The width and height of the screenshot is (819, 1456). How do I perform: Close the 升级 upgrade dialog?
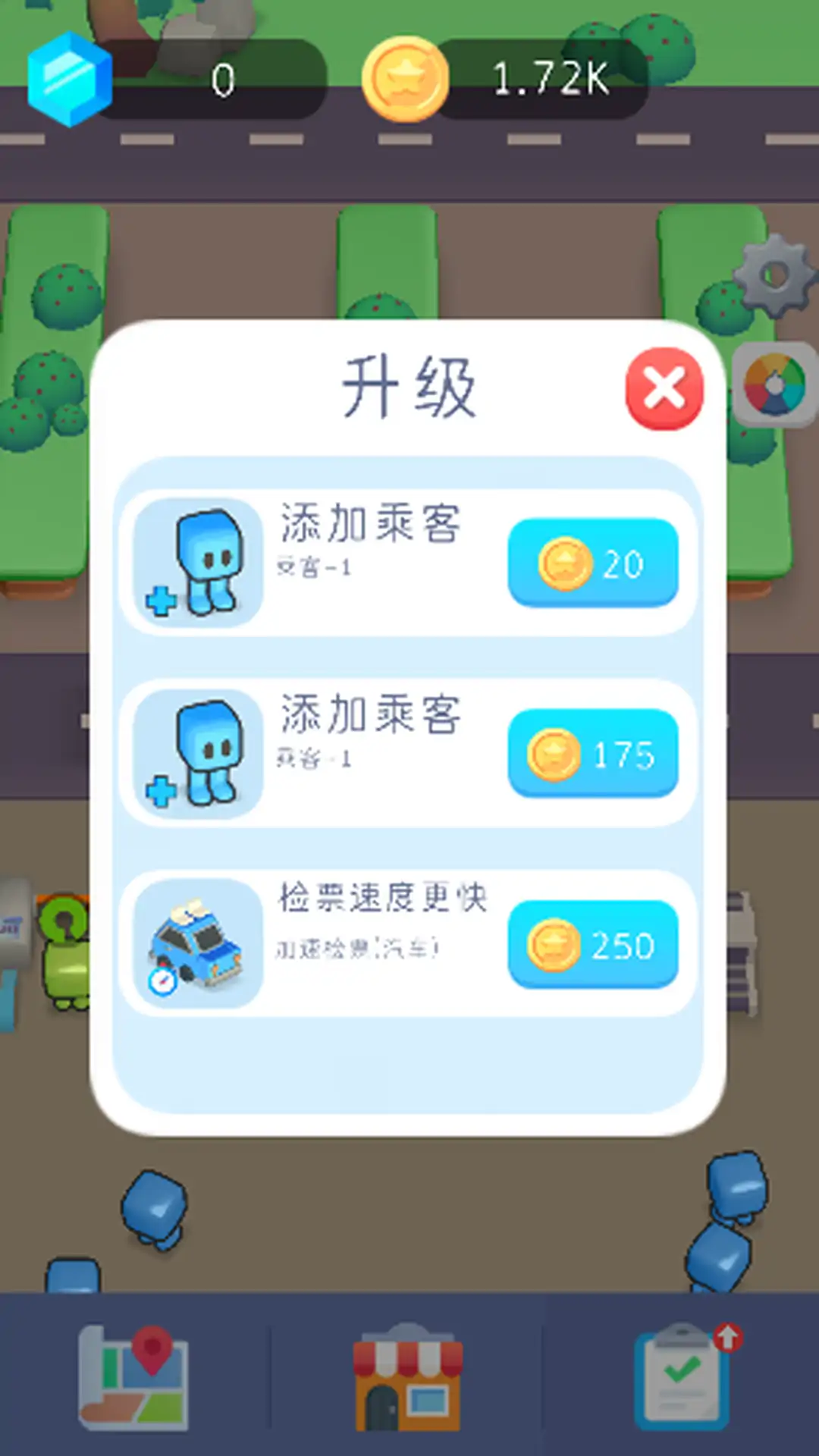664,388
